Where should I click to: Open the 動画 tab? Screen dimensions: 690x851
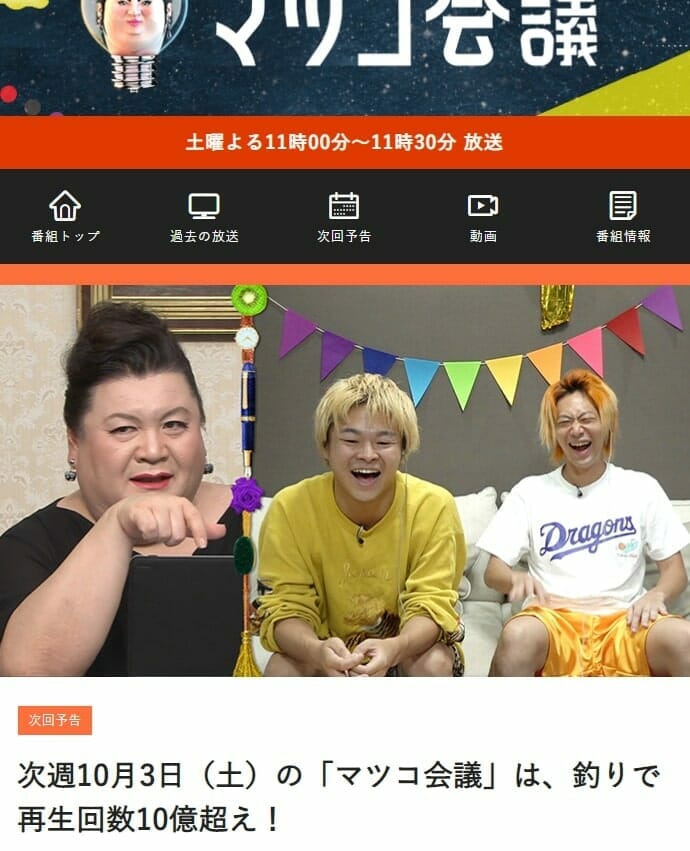click(483, 217)
